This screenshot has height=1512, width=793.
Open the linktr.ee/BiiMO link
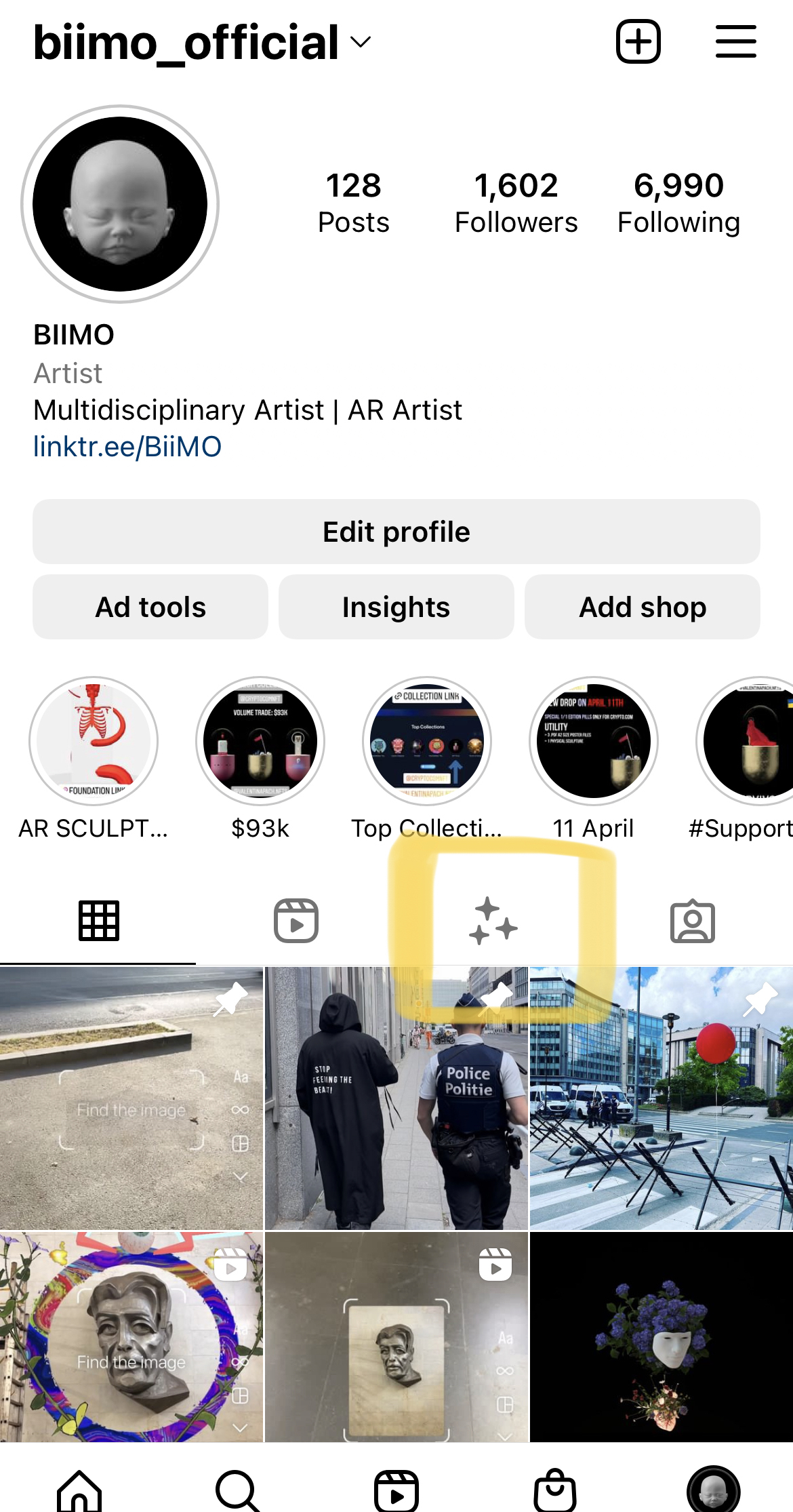(x=127, y=447)
